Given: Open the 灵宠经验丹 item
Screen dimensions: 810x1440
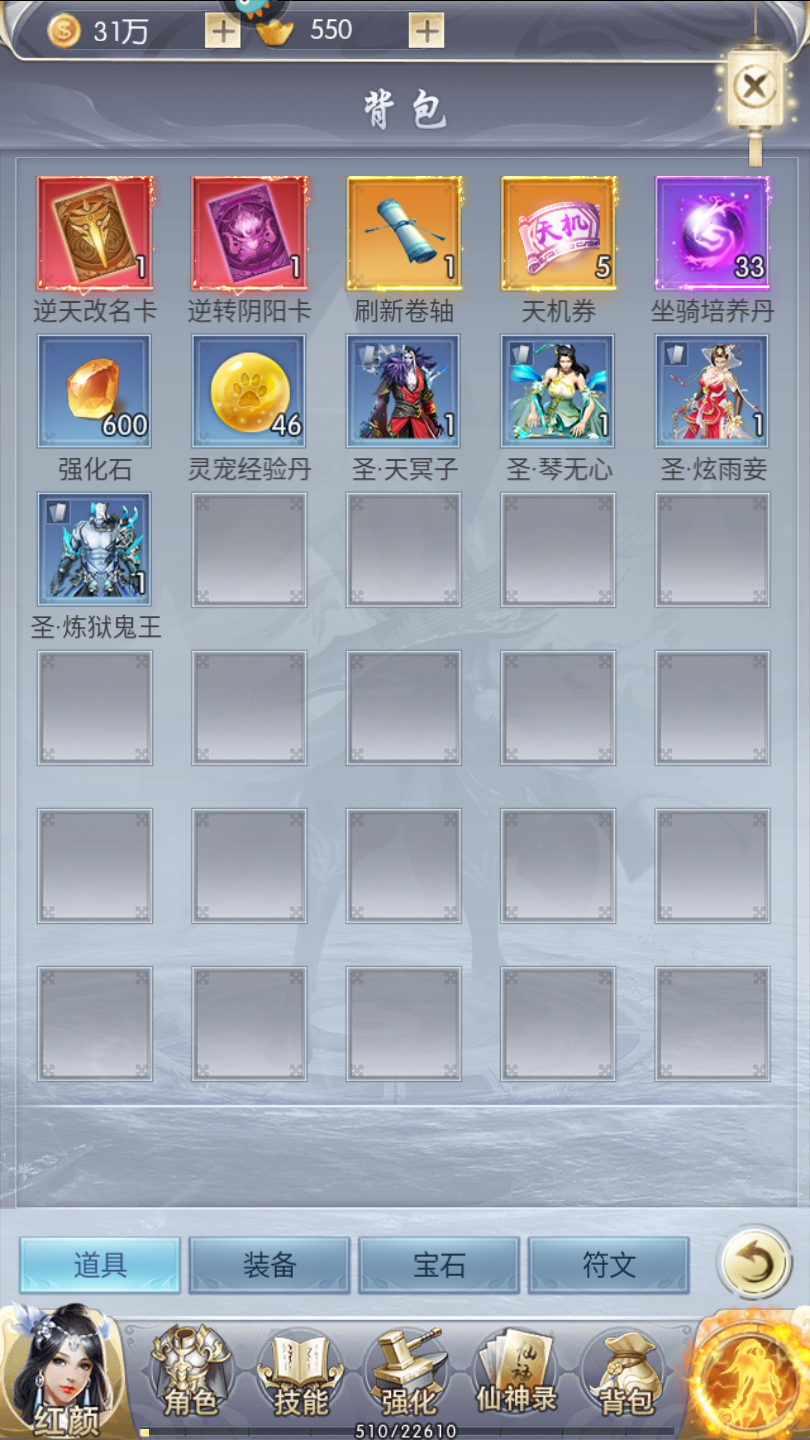Looking at the screenshot, I should tap(249, 391).
